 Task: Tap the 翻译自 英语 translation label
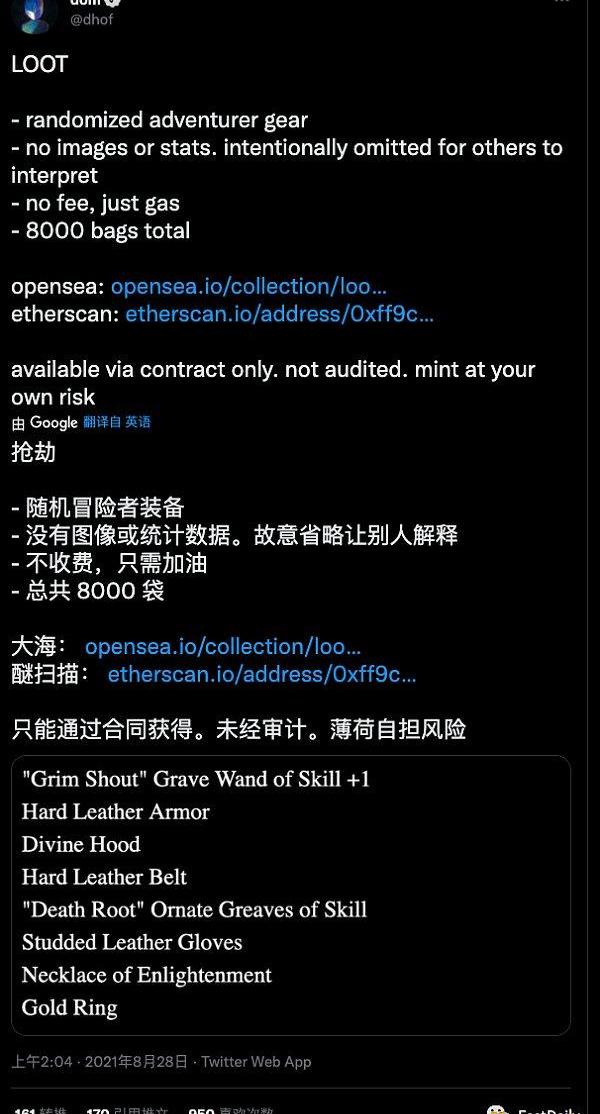tap(116, 423)
